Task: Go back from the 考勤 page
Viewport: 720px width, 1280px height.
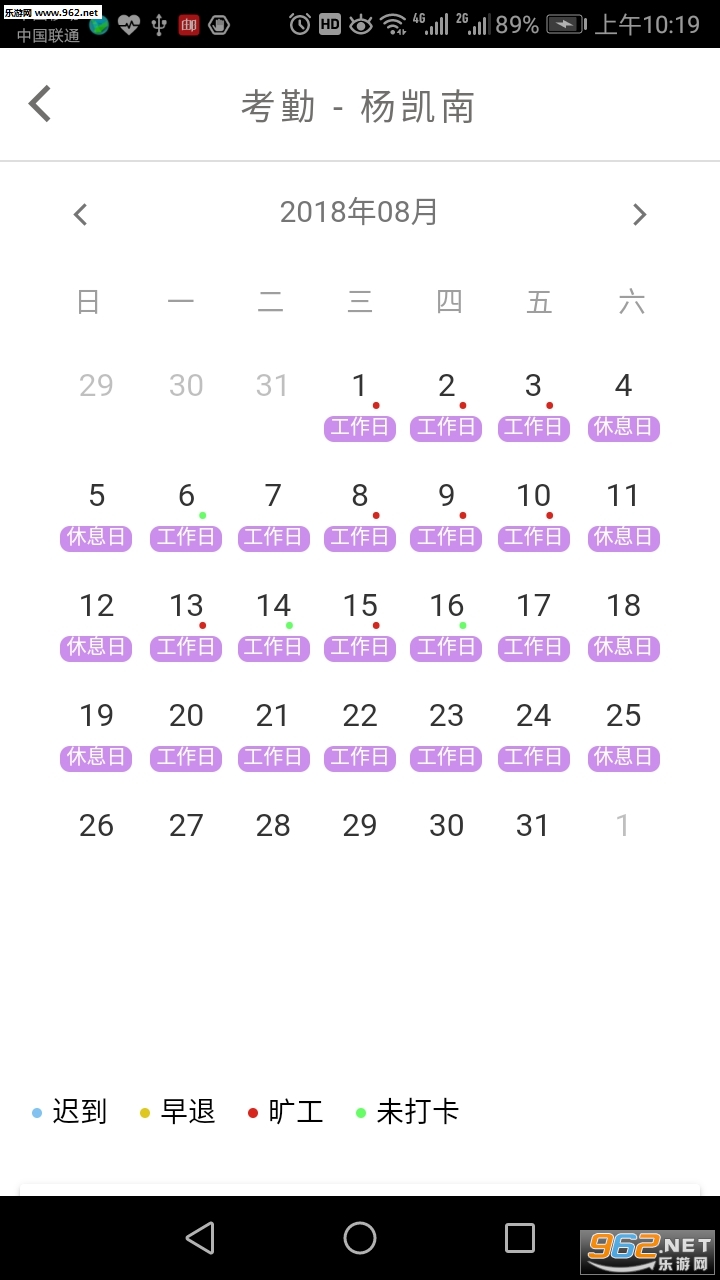Action: point(40,104)
